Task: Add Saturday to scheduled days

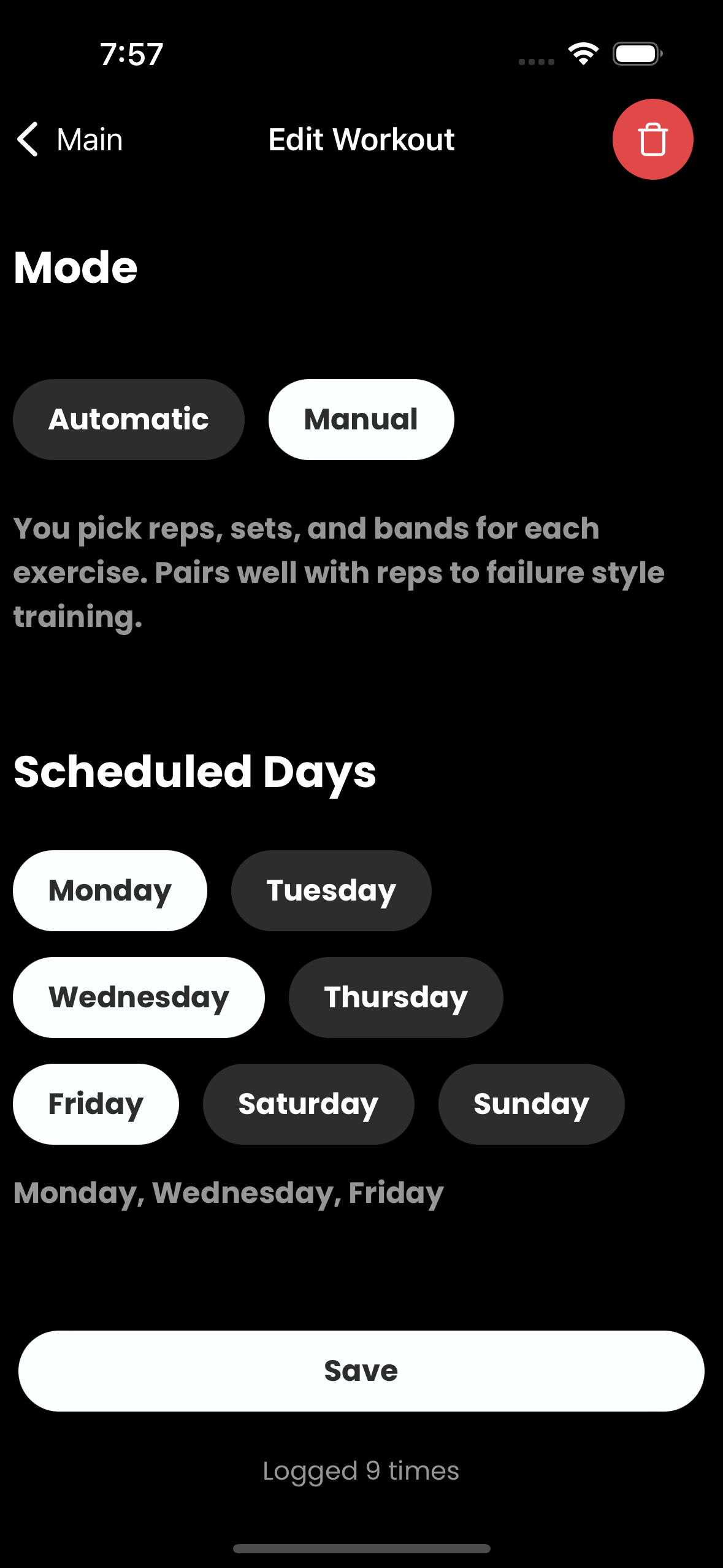Action: point(308,1104)
